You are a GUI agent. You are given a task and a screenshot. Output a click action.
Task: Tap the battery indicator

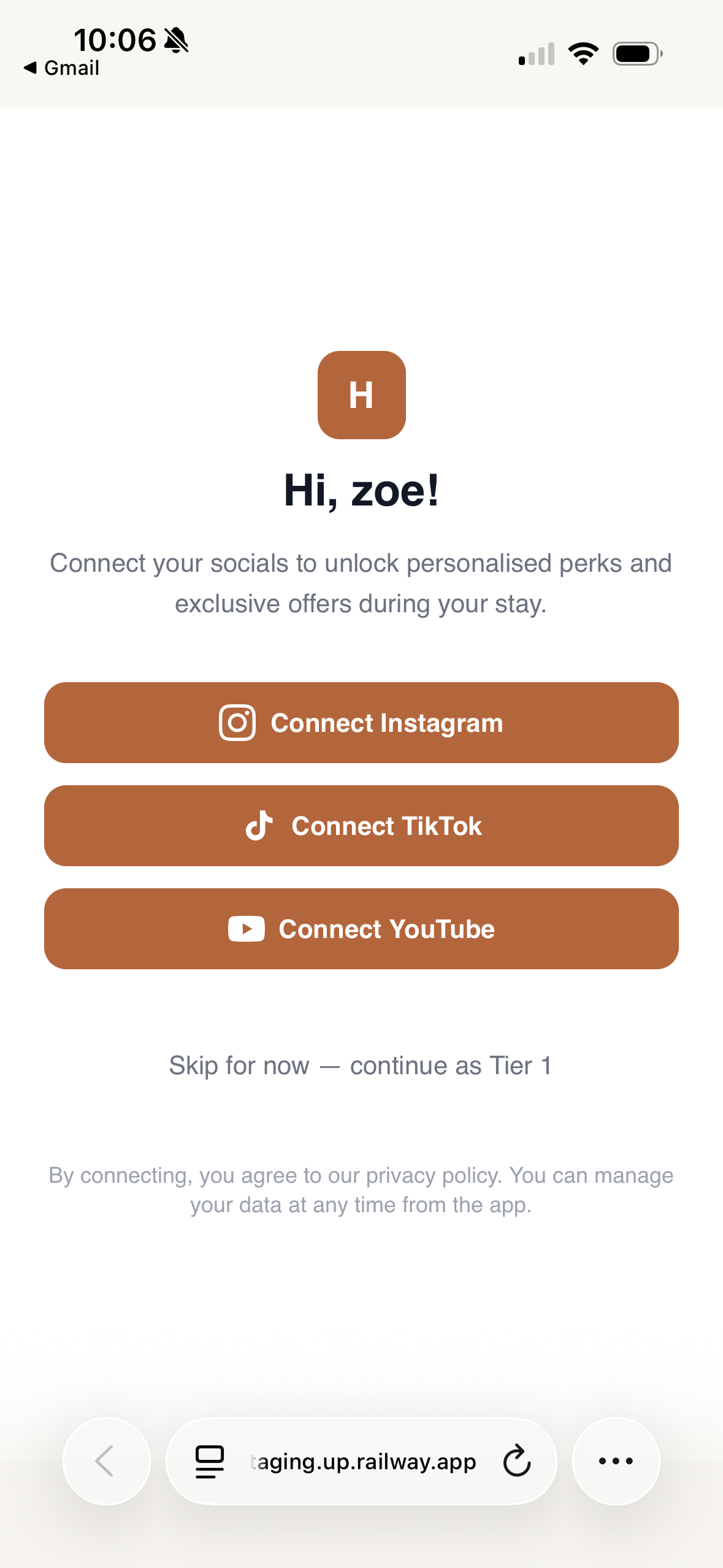[636, 53]
